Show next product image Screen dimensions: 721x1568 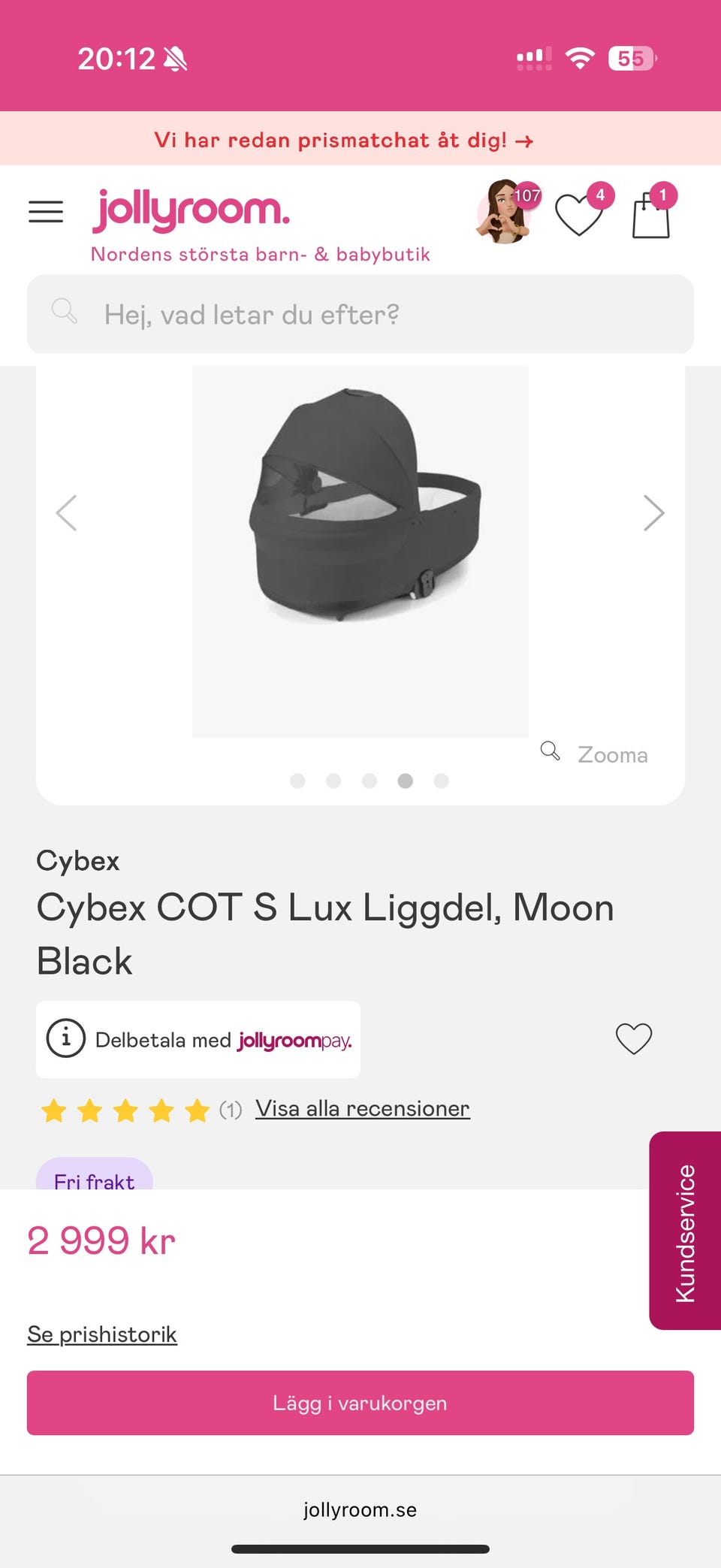[653, 513]
